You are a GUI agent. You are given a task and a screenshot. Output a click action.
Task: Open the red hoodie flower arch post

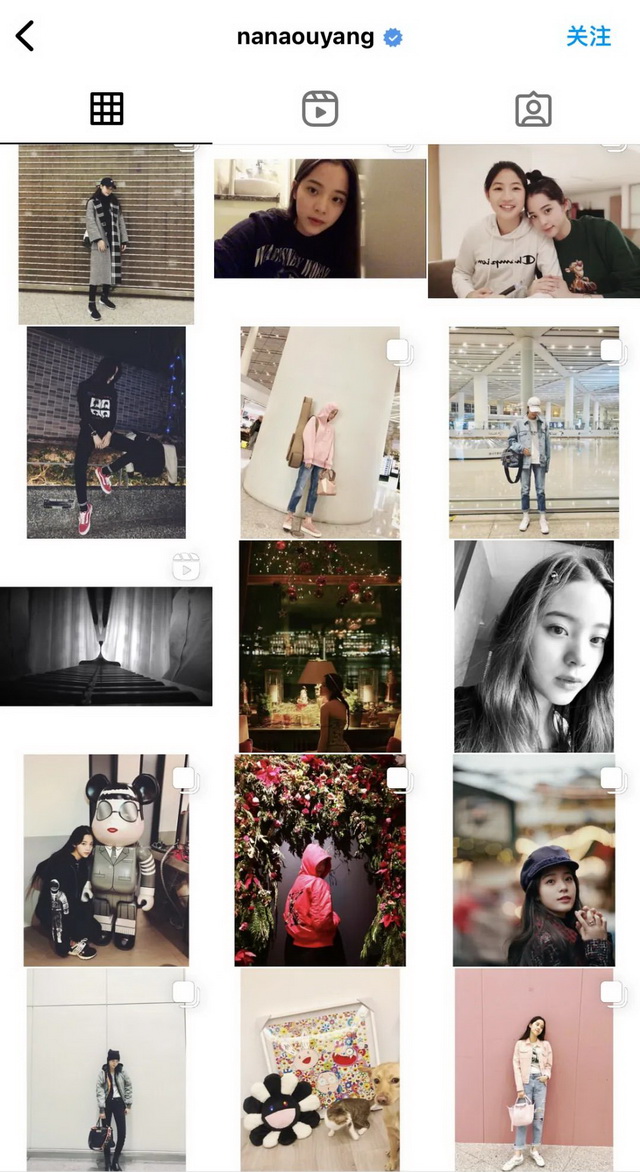[x=320, y=860]
